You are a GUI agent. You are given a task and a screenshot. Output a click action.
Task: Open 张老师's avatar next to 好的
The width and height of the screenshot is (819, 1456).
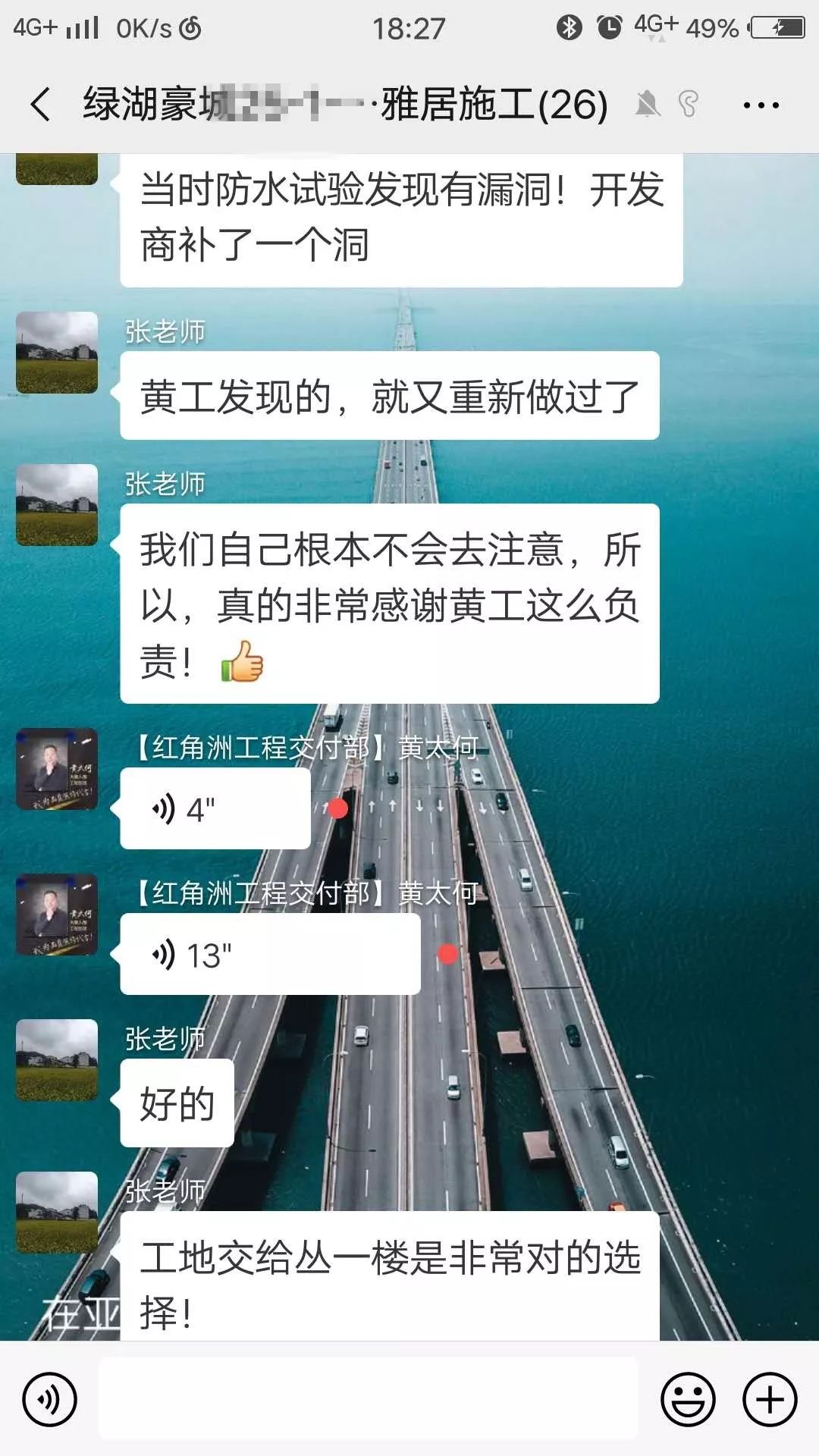(x=57, y=1060)
